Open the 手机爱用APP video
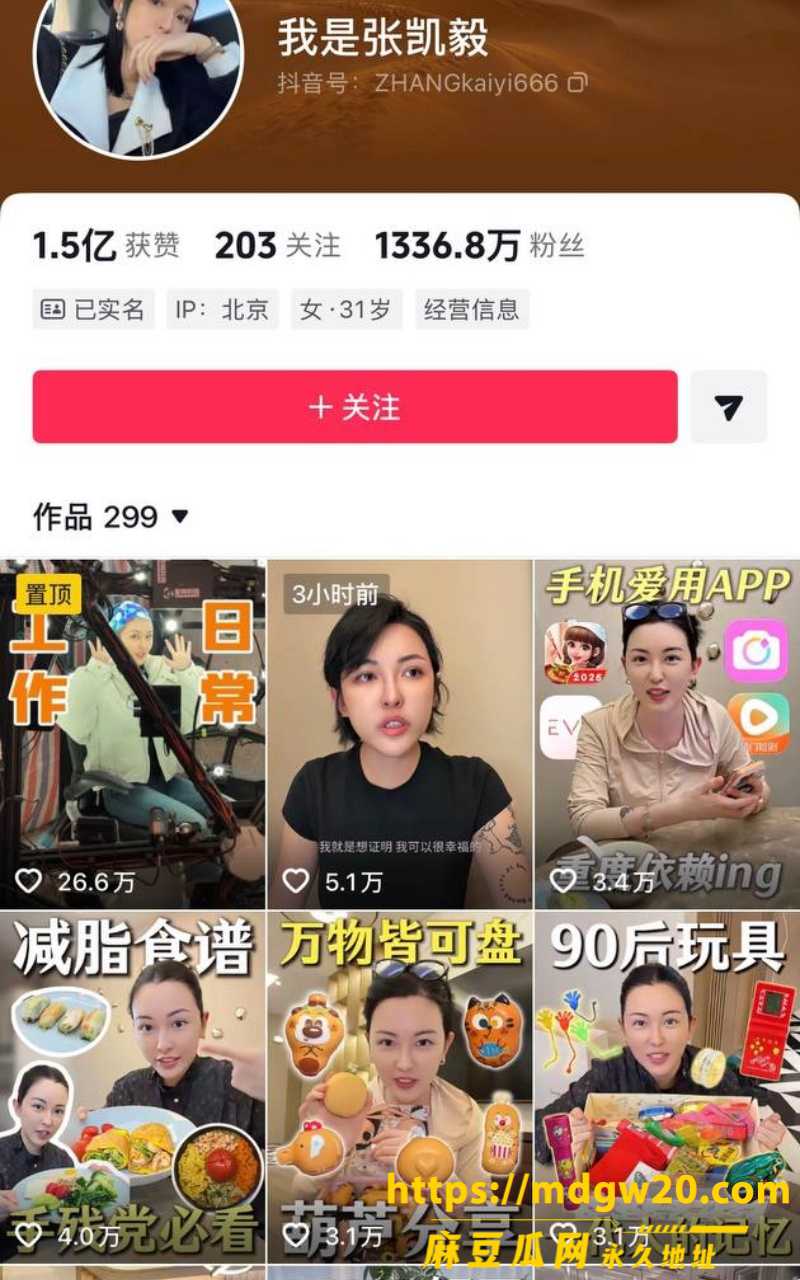The image size is (800, 1280). 667,734
